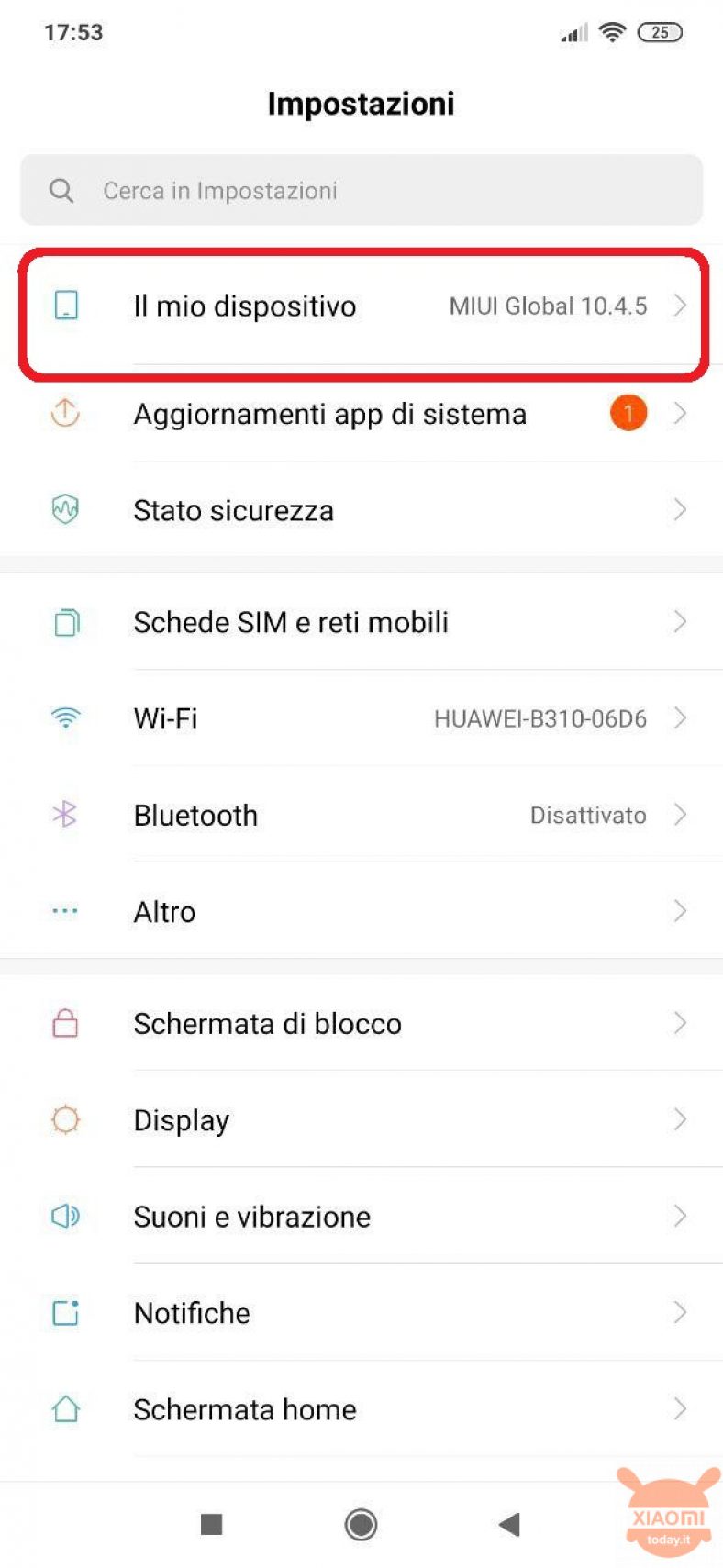Tap the update badge showing 1 notification
Viewport: 723px width, 1568px height.
click(x=628, y=413)
